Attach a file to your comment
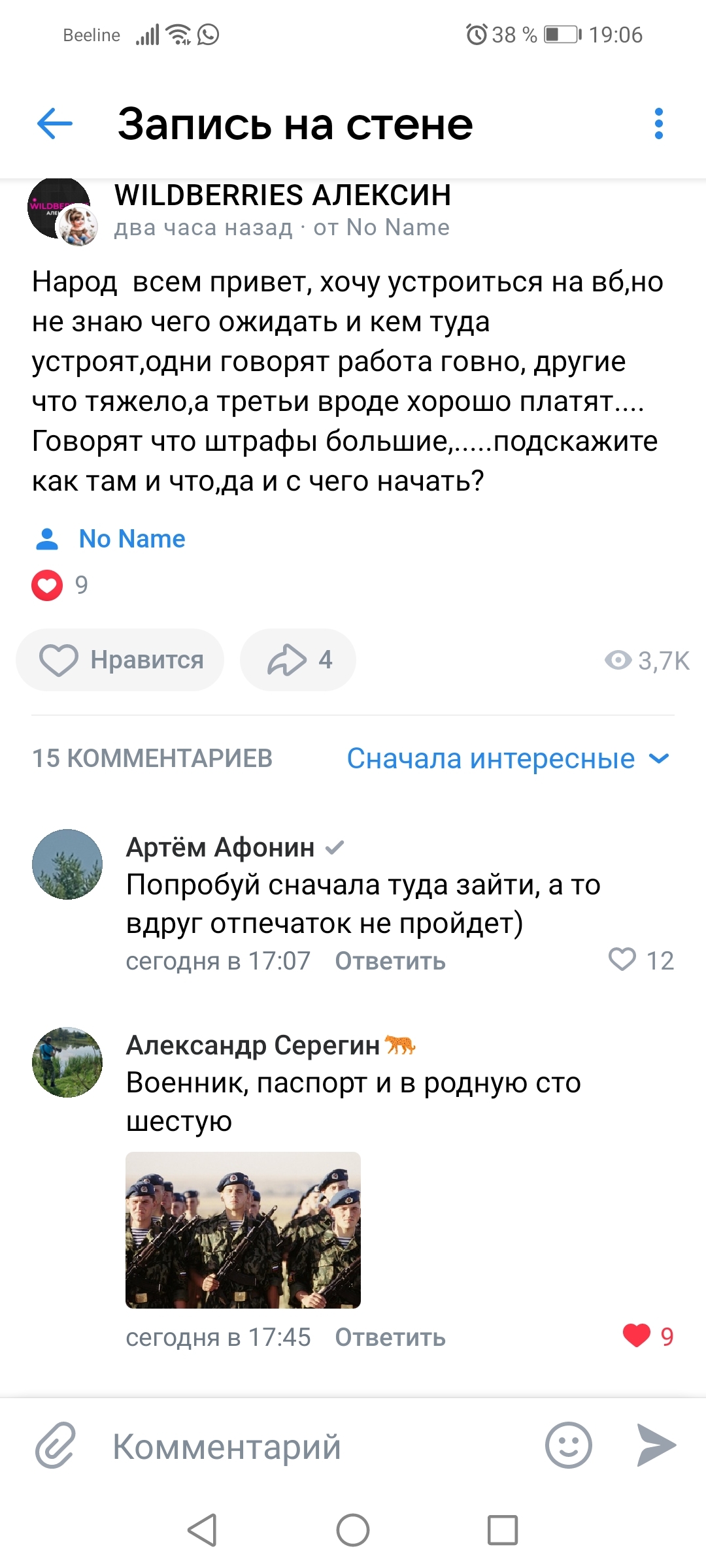This screenshot has height=1568, width=706. [55, 1445]
